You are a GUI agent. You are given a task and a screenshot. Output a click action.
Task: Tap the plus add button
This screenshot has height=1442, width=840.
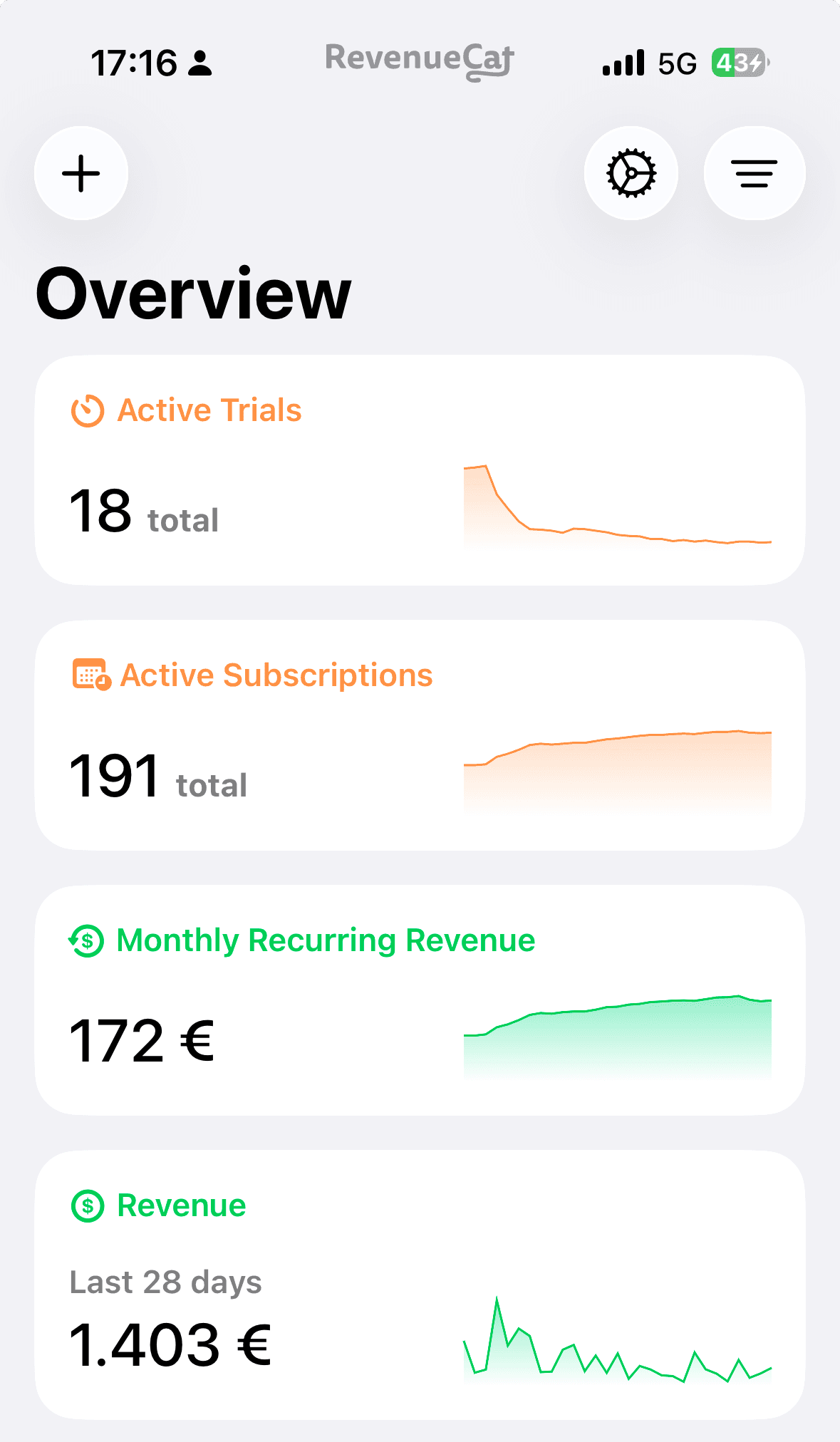[x=81, y=173]
